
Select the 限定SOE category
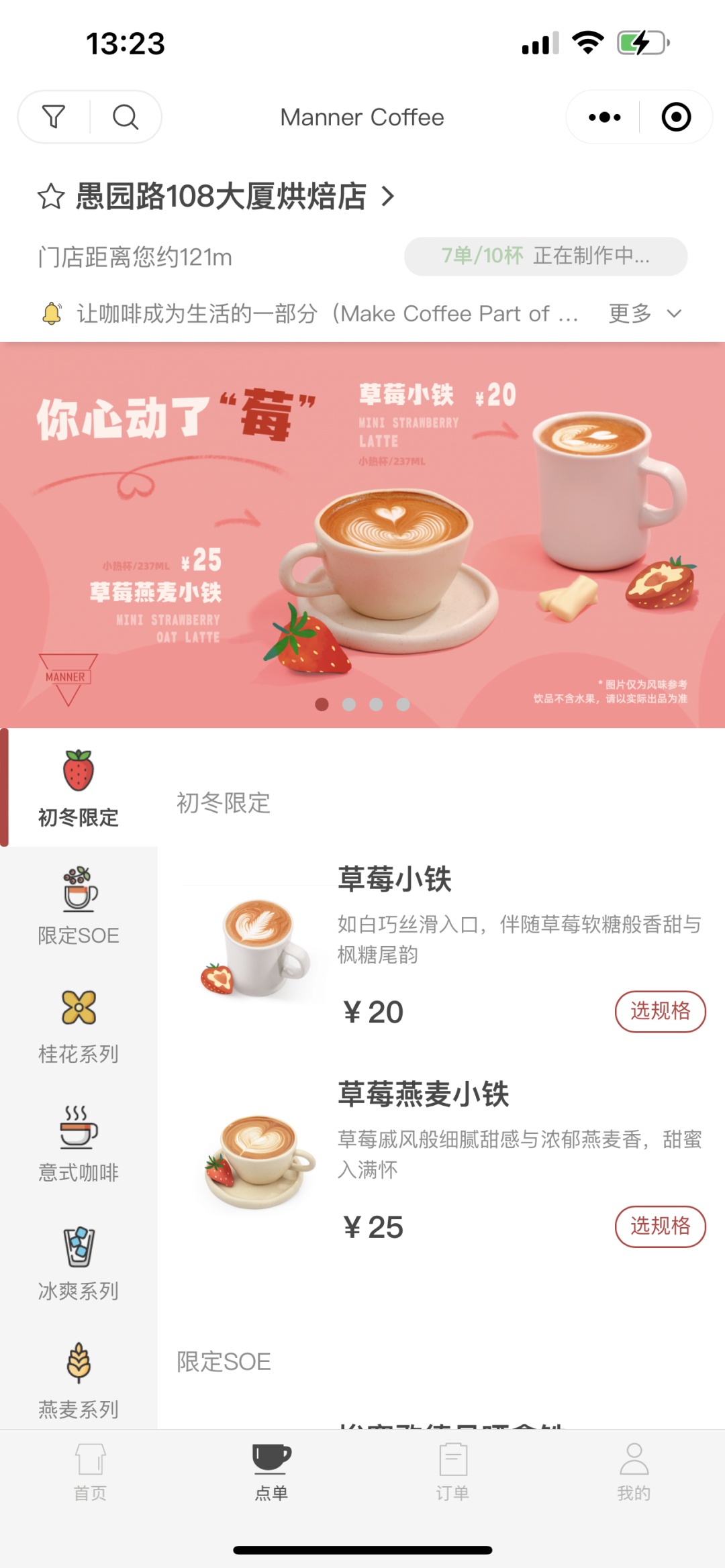pyautogui.click(x=79, y=906)
